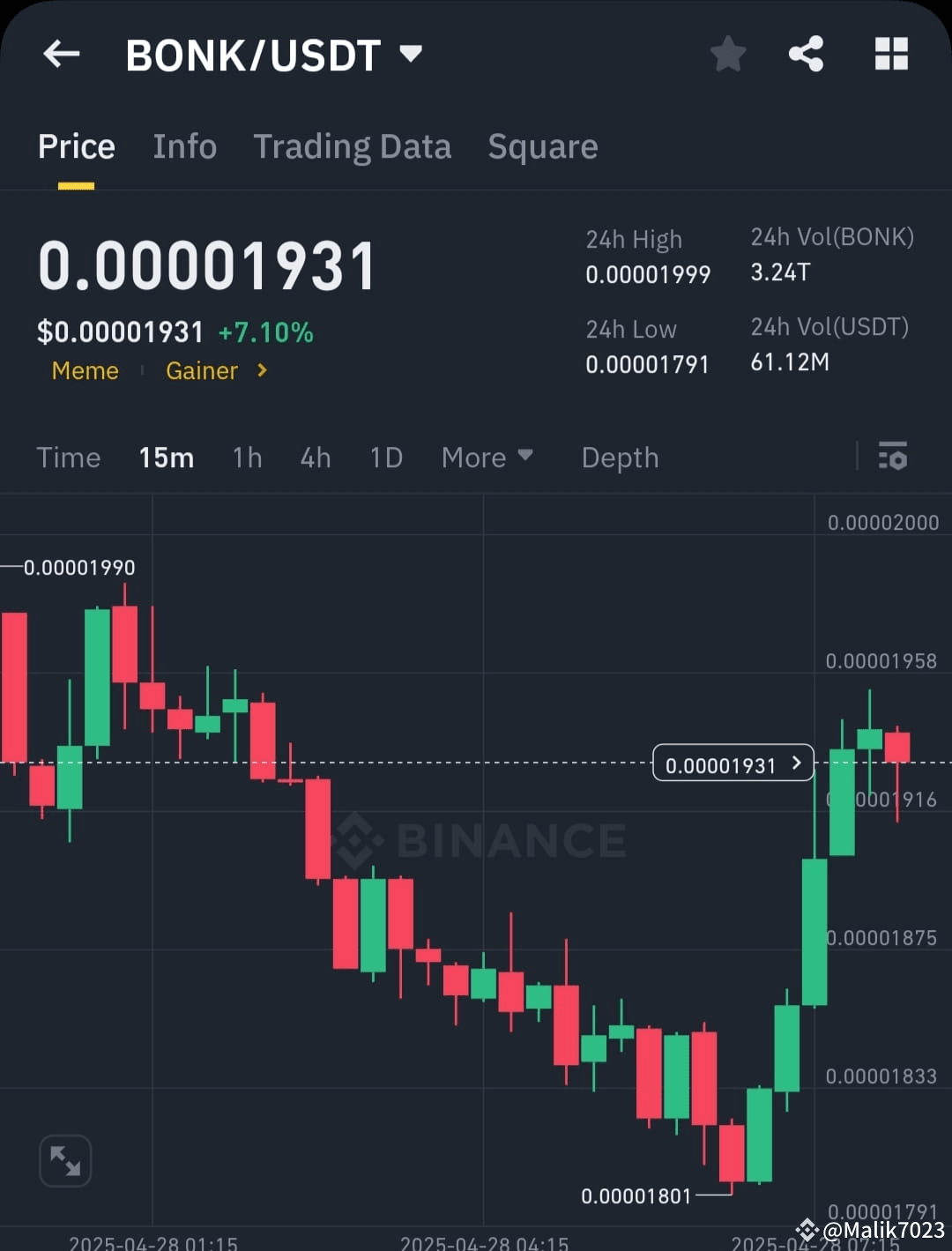Open the Square tab
The width and height of the screenshot is (952, 1251).
pyautogui.click(x=542, y=146)
